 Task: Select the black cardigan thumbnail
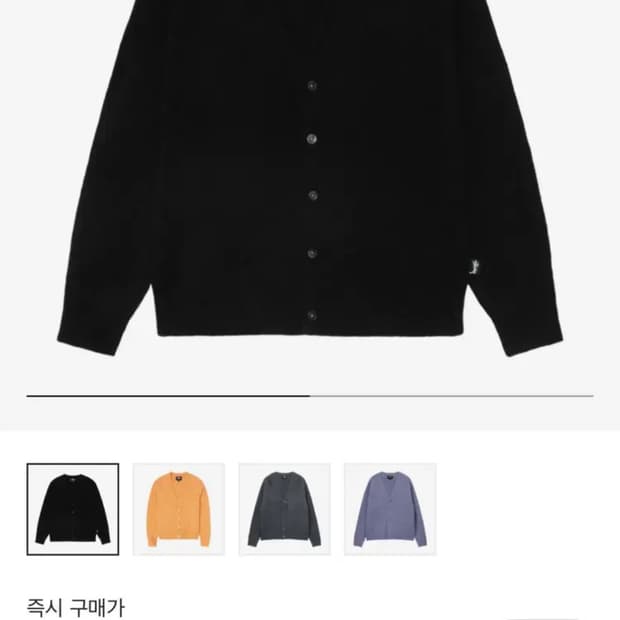(x=73, y=510)
